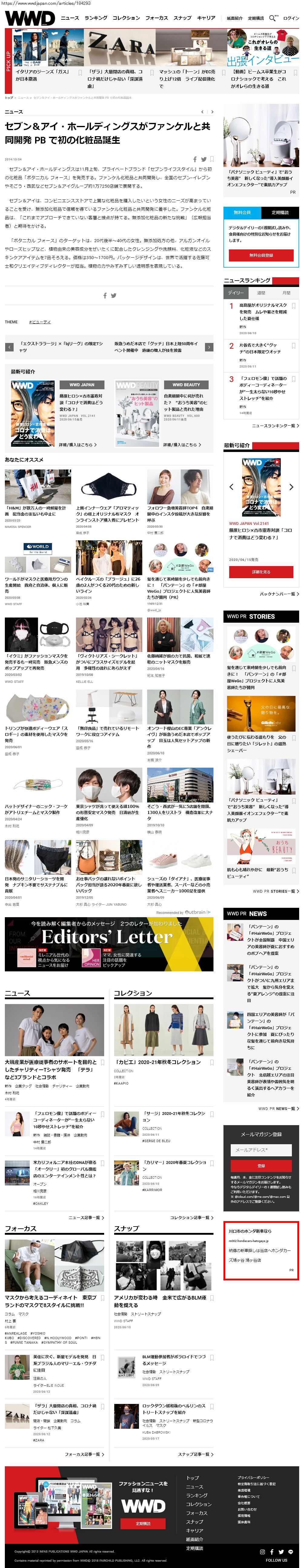Open ログイン to sign in

[x=291, y=18]
